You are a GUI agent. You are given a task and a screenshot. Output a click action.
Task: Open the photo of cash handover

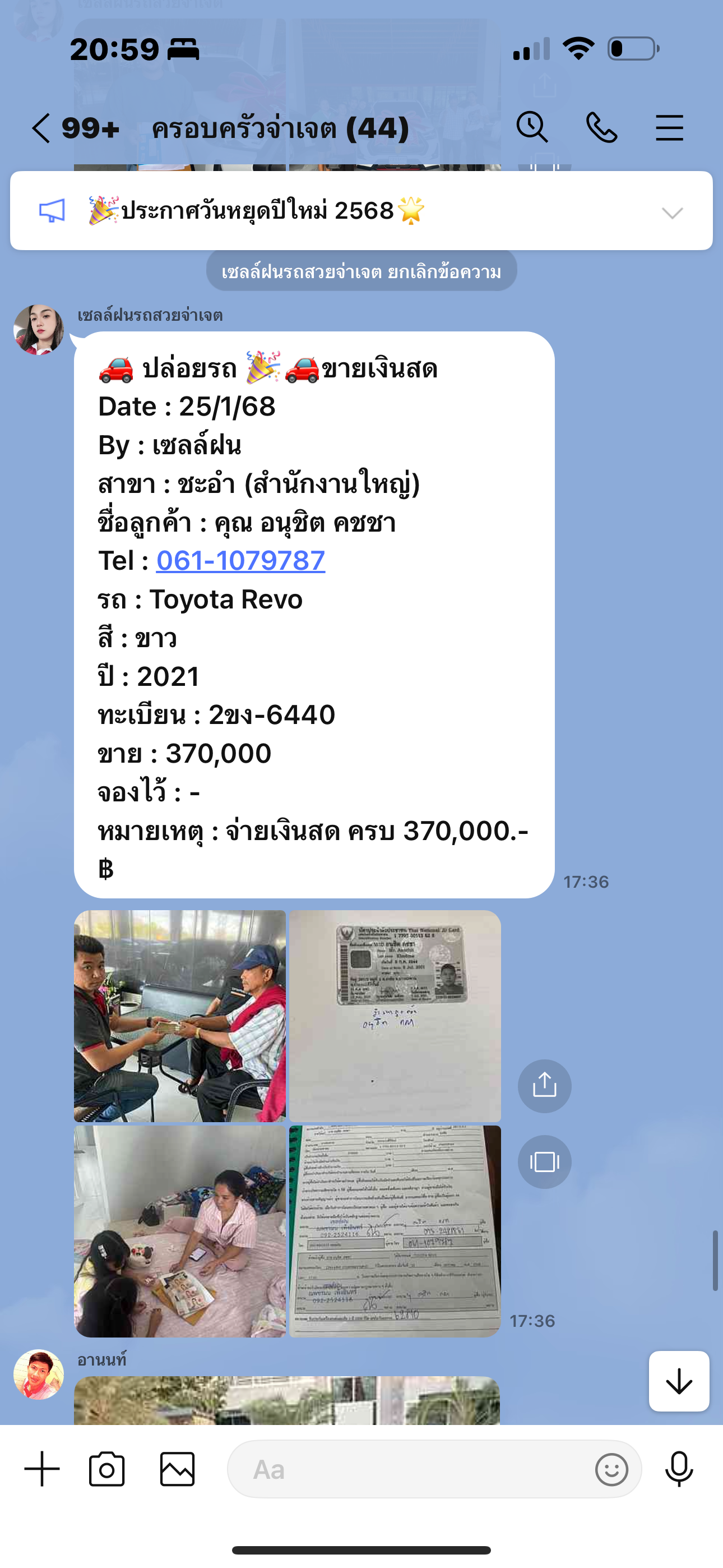179,1015
